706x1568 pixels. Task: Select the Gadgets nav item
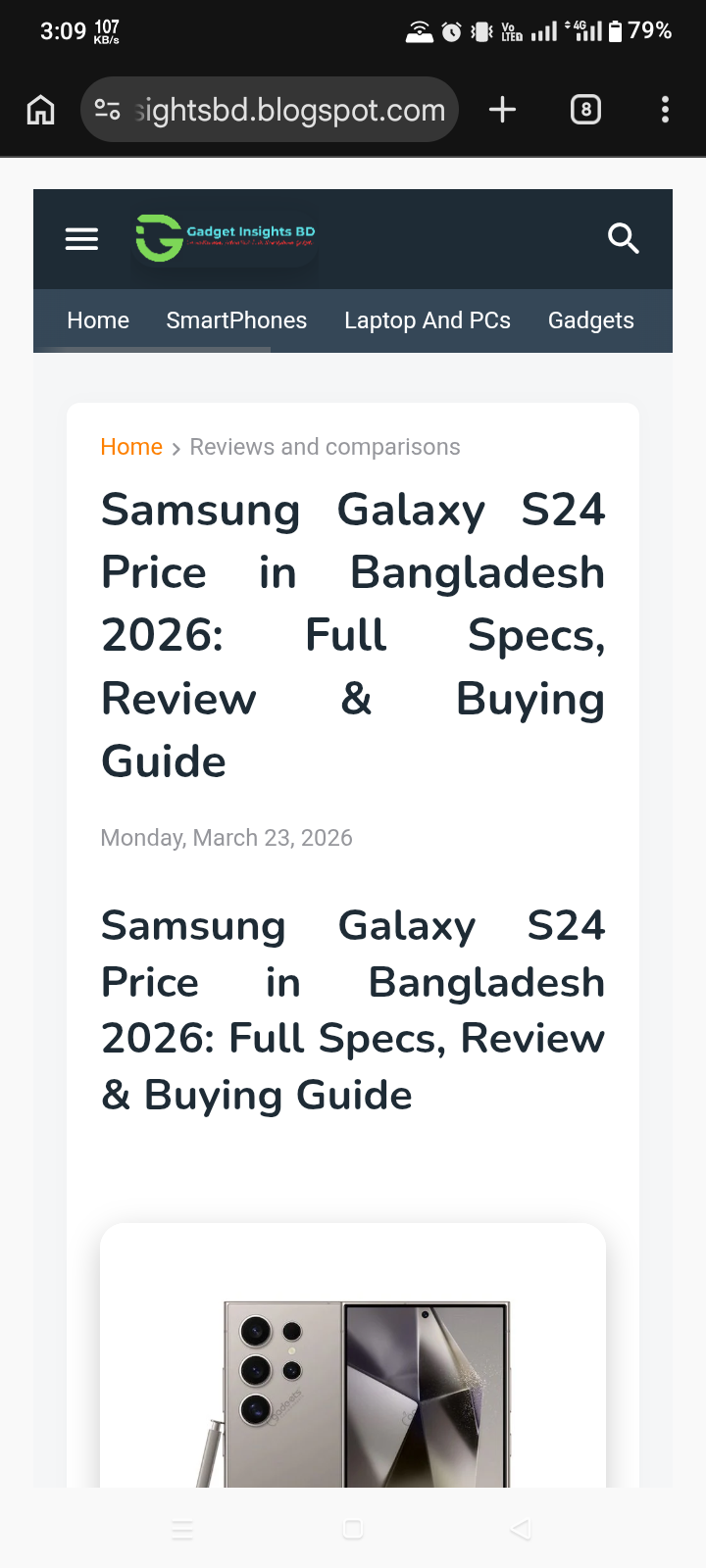590,320
